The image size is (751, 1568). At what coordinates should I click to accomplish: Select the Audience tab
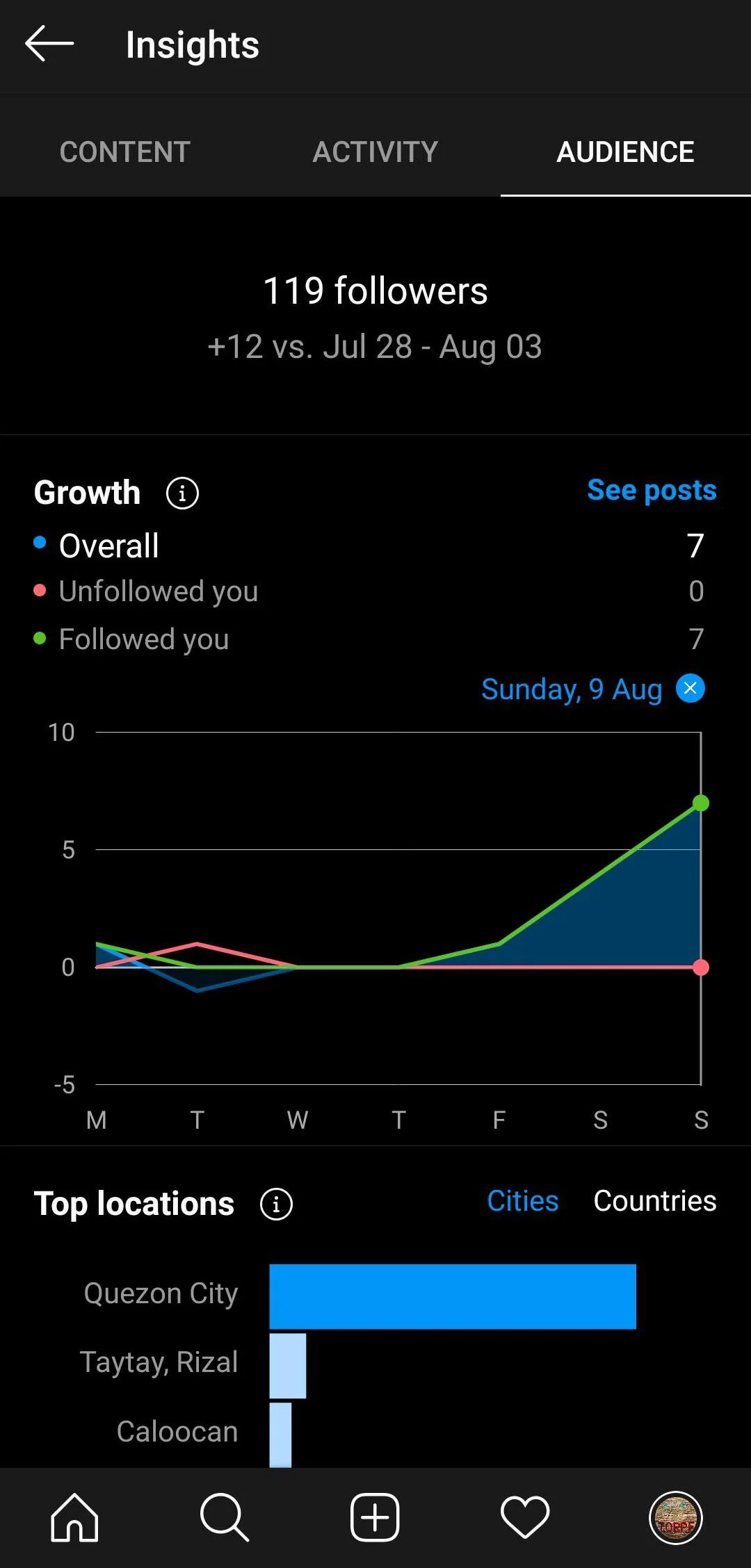[x=625, y=152]
